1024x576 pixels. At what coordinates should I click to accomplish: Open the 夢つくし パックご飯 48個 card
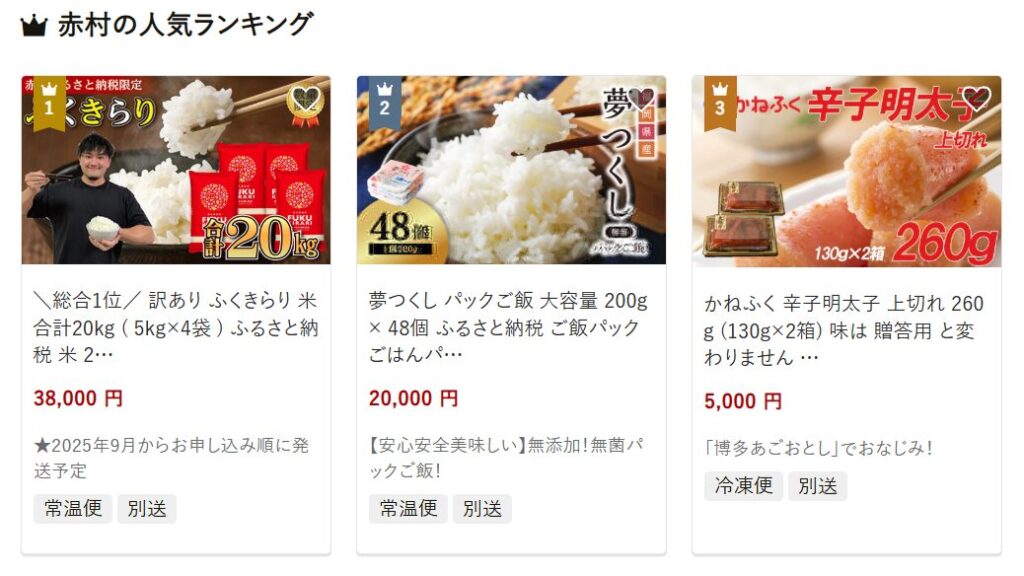tap(510, 327)
